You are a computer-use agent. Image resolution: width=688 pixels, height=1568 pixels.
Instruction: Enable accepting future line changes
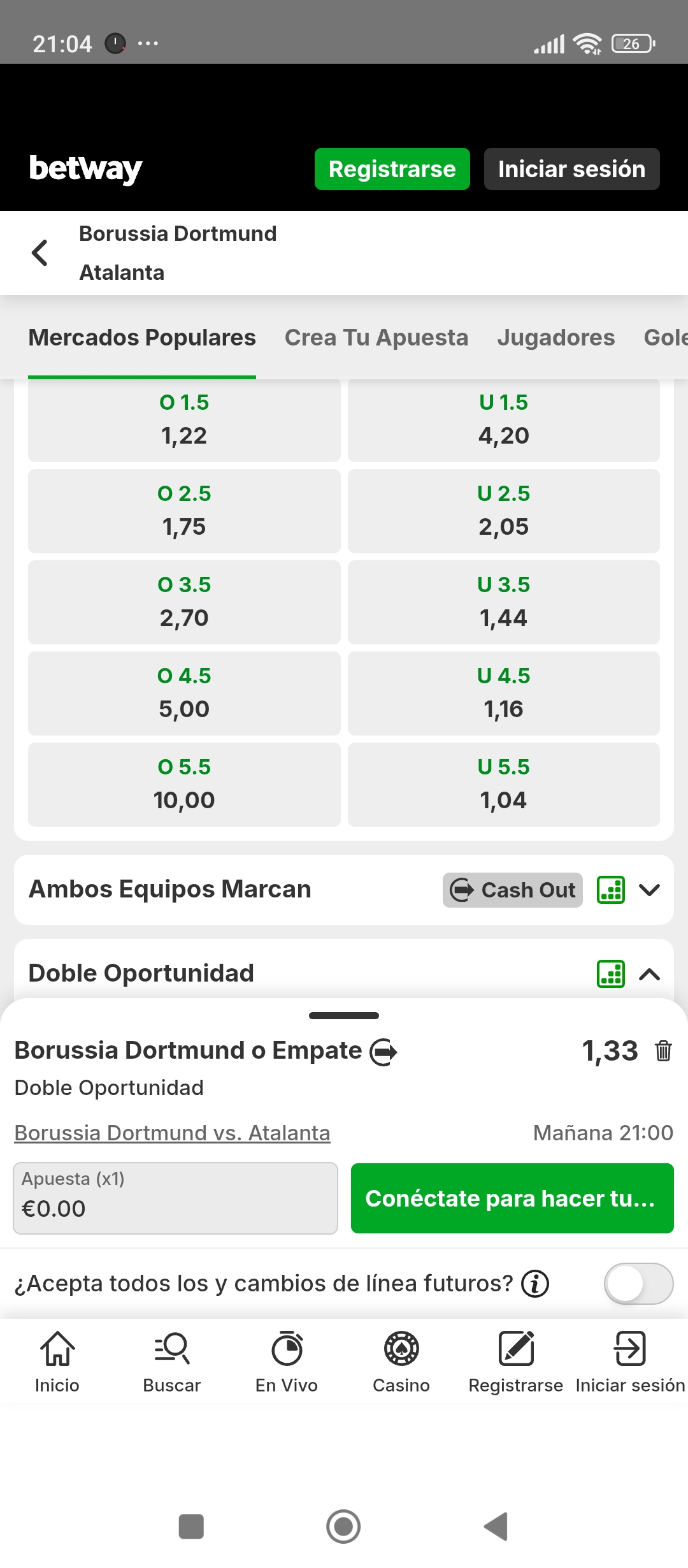point(638,1284)
